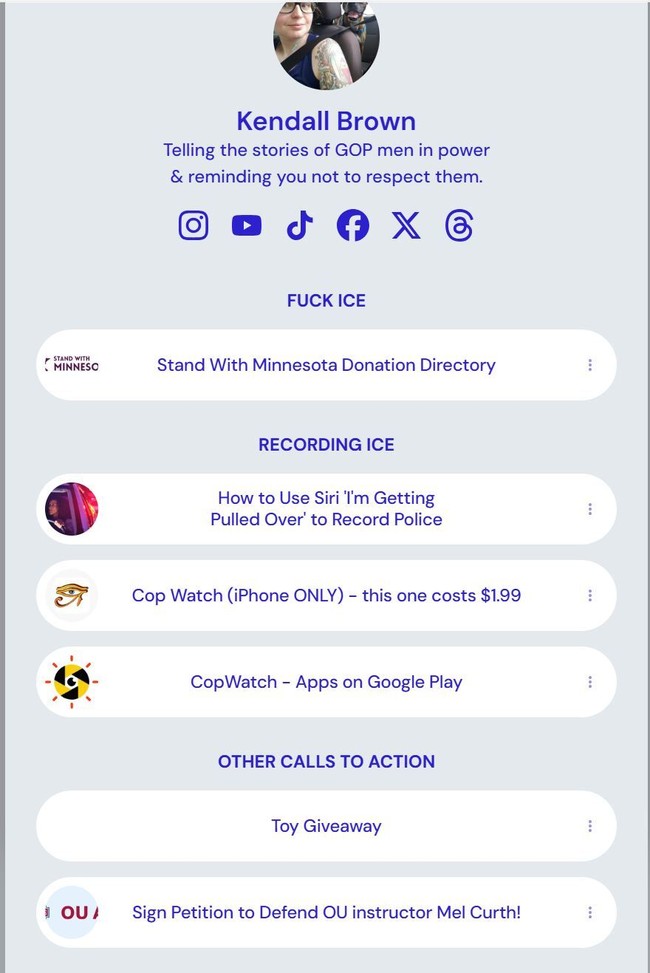Open the X profile icon
The image size is (650, 973).
(x=405, y=225)
